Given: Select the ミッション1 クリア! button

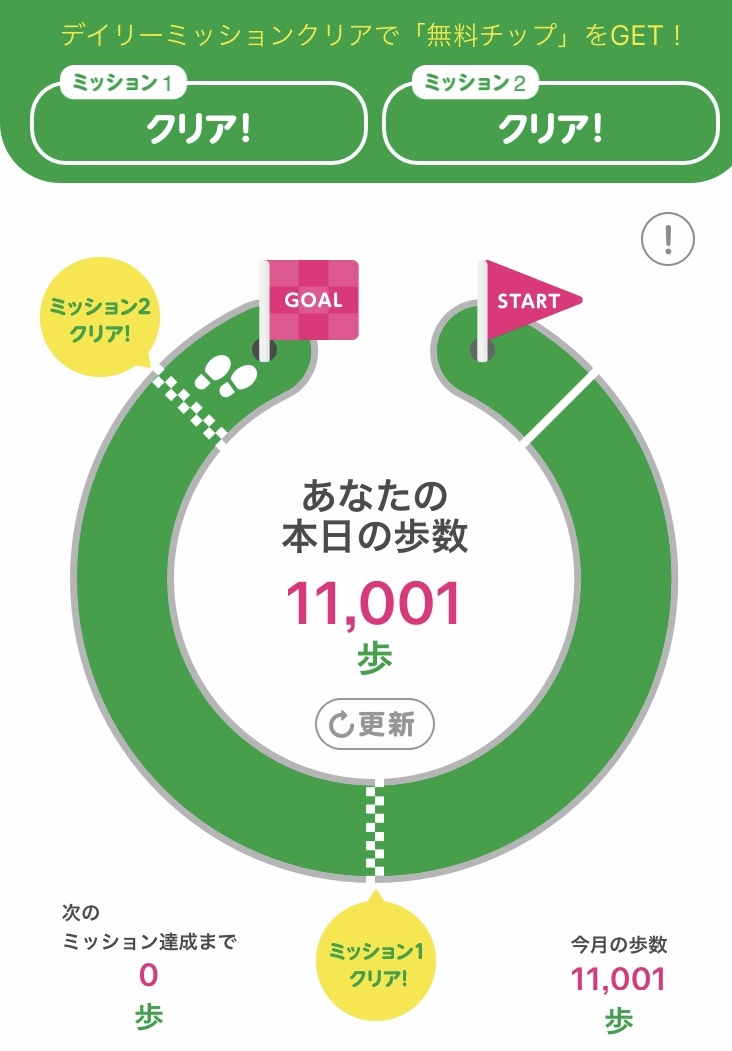Looking at the screenshot, I should point(199,117).
